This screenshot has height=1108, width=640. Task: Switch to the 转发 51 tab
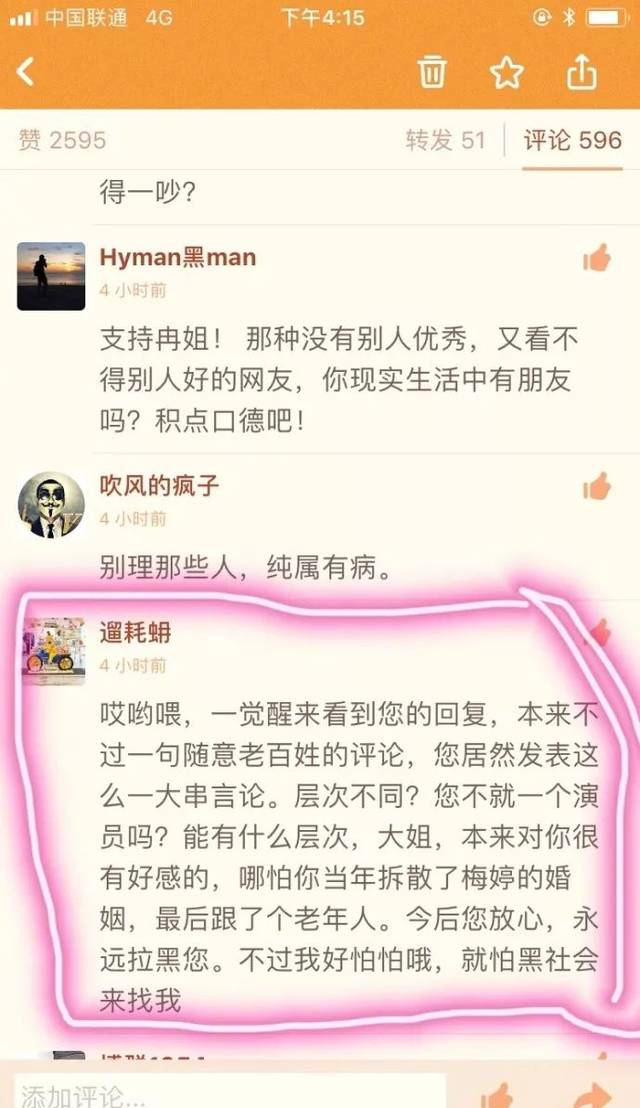click(x=445, y=140)
